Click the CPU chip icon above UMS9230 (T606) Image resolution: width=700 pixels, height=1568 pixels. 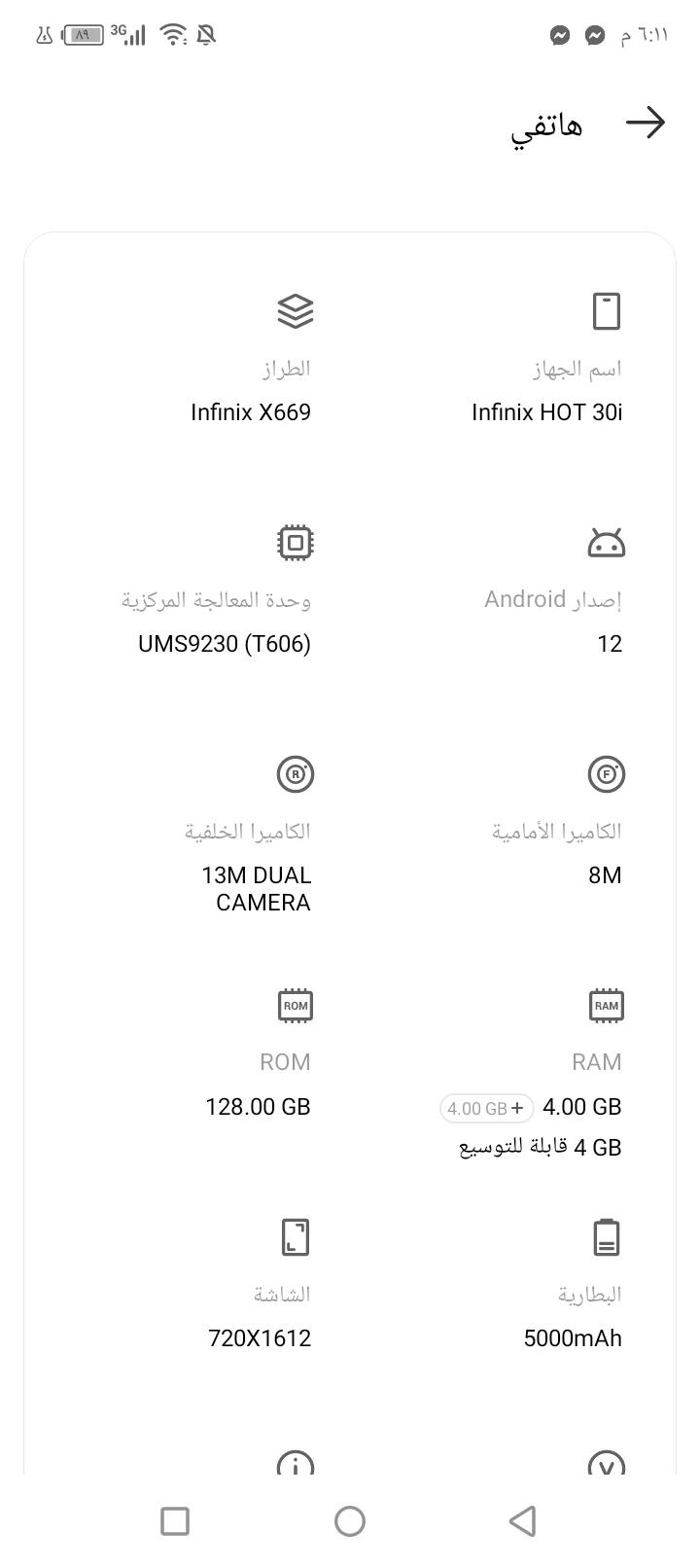point(295,542)
